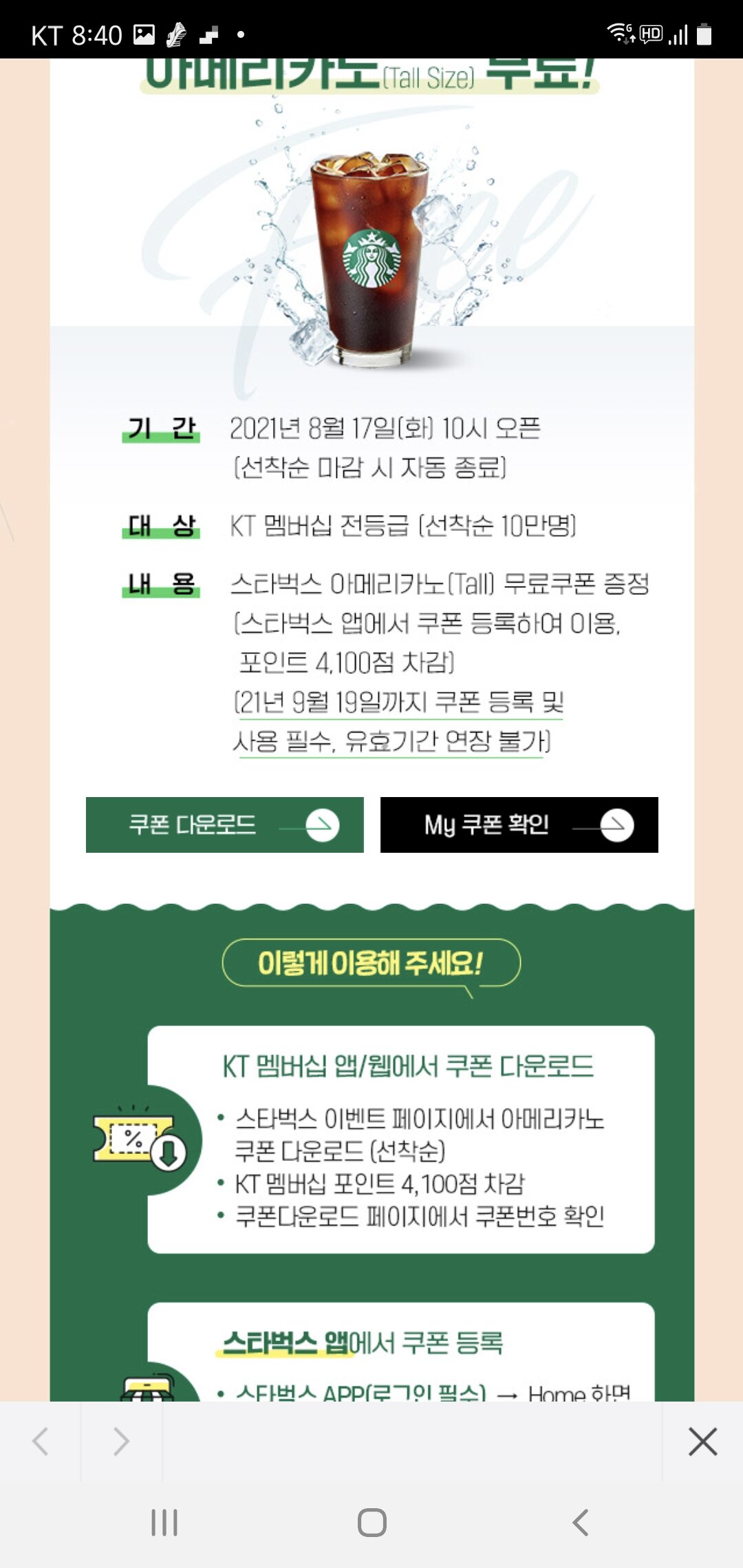The width and height of the screenshot is (743, 1568).
Task: Go forward to next web page
Action: [122, 1441]
